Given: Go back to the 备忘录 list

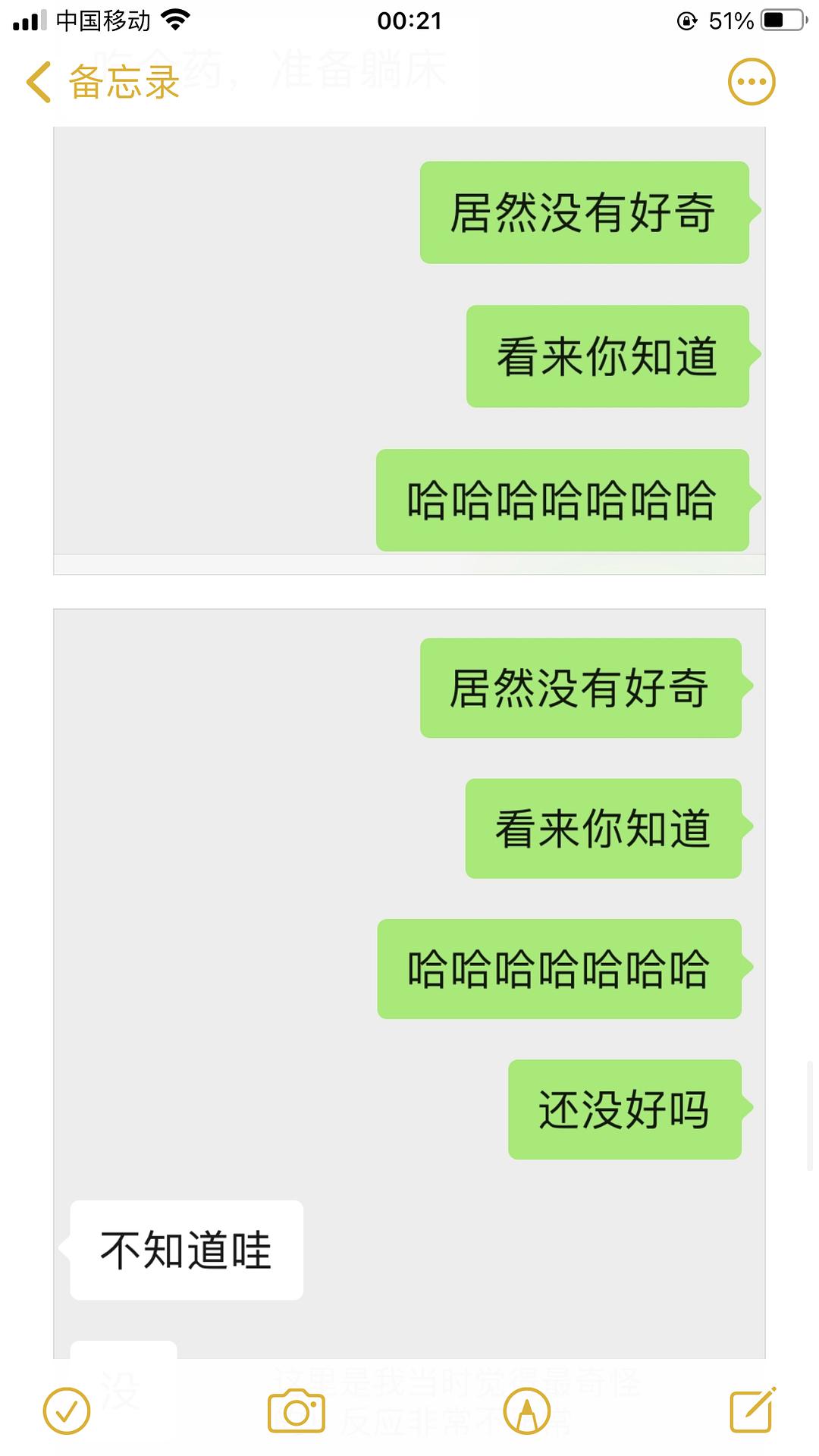Looking at the screenshot, I should coord(103,82).
